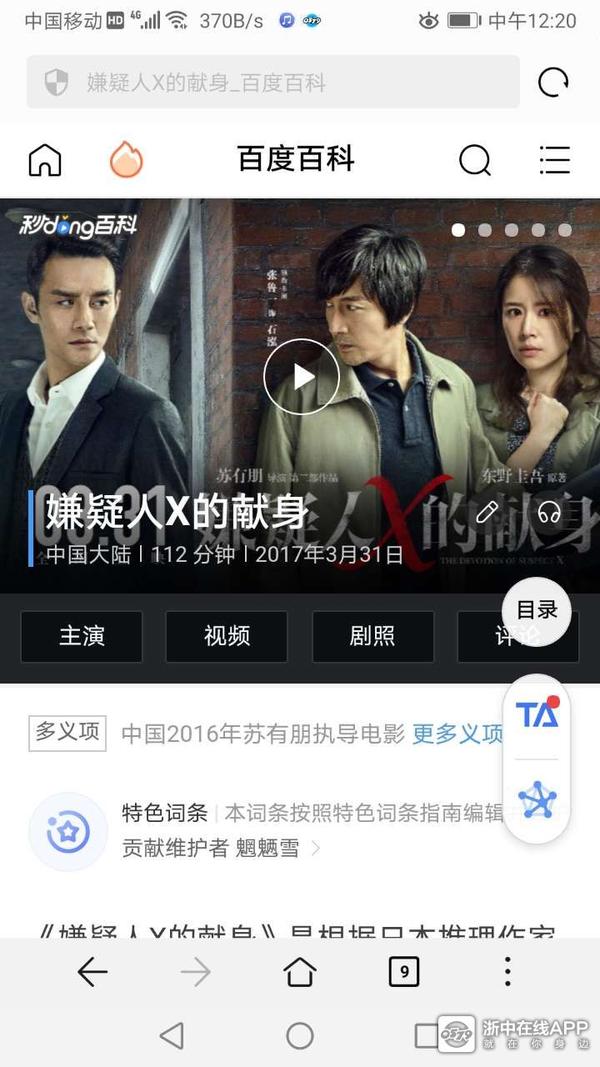Play the movie intro video
This screenshot has width=600, height=1067.
301,376
